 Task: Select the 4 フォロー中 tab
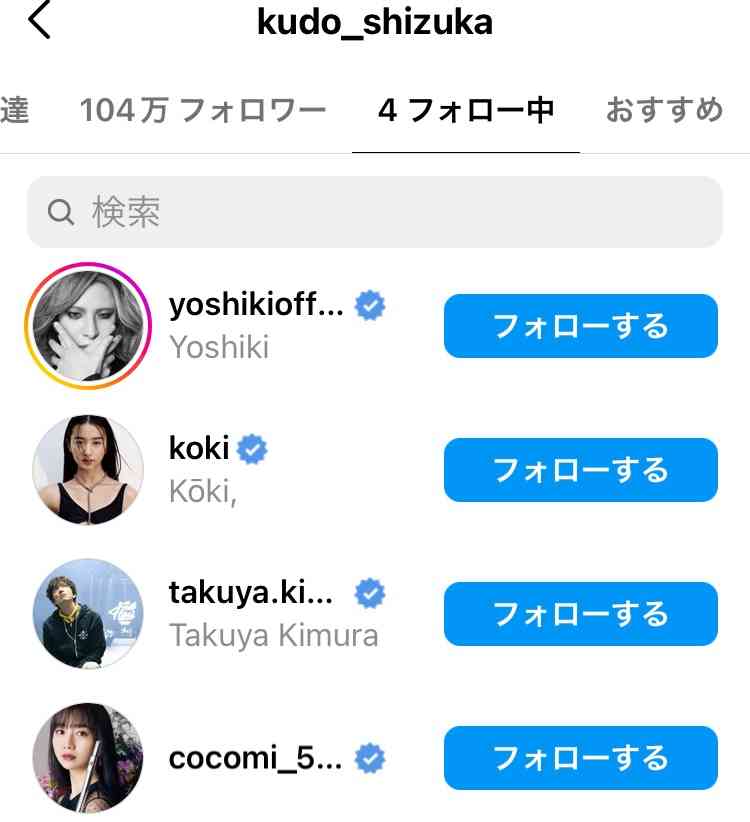[466, 112]
